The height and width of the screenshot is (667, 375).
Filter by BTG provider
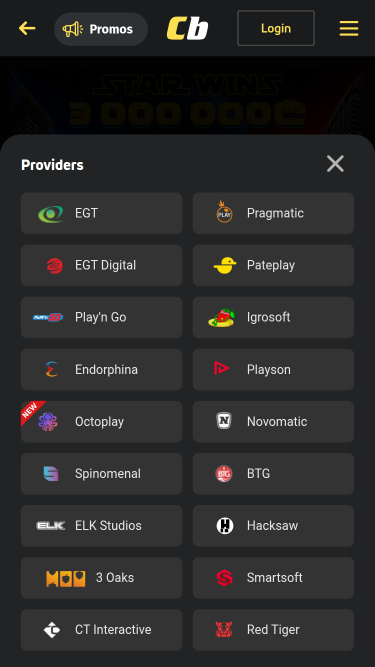pos(273,474)
